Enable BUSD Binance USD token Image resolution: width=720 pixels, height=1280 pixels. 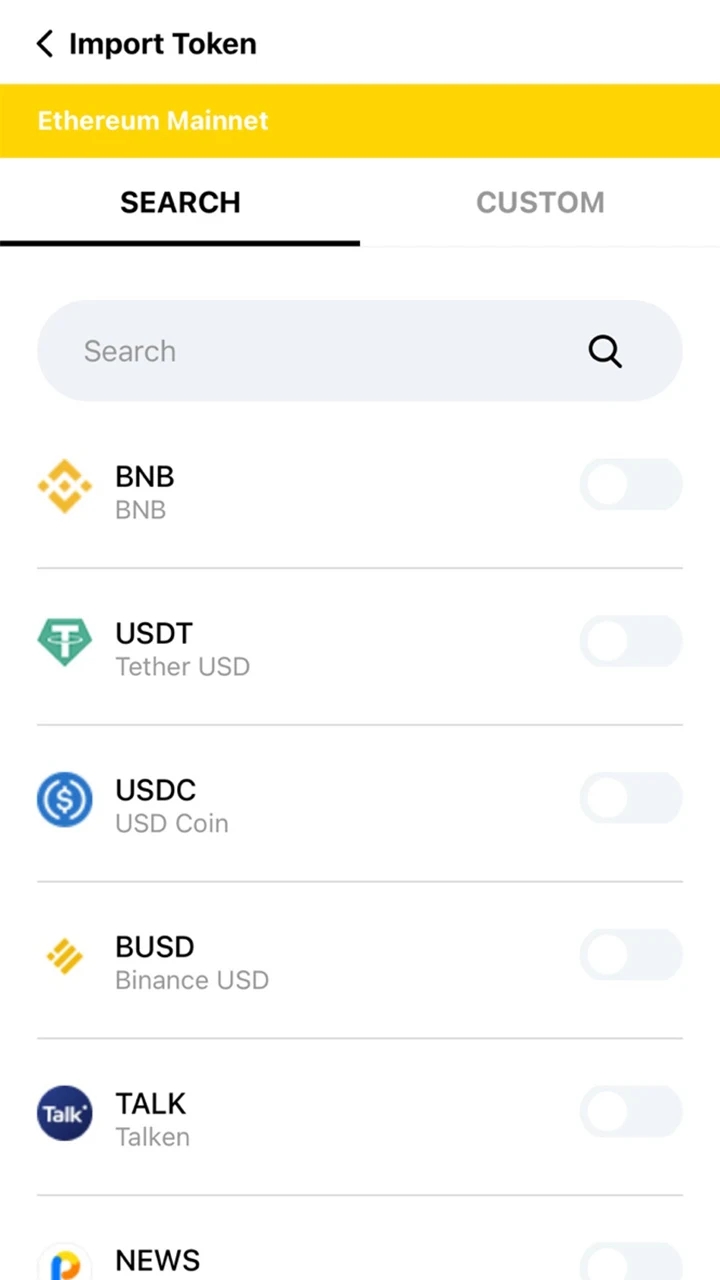631,955
